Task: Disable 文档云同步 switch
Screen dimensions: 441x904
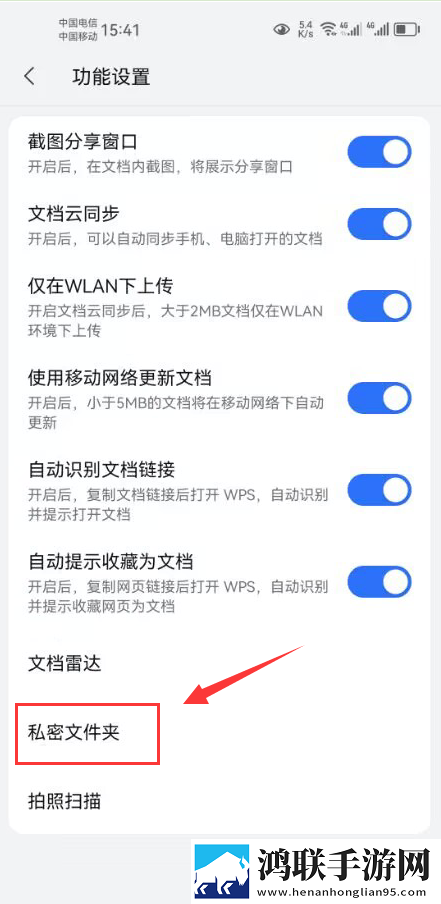Action: point(379,224)
